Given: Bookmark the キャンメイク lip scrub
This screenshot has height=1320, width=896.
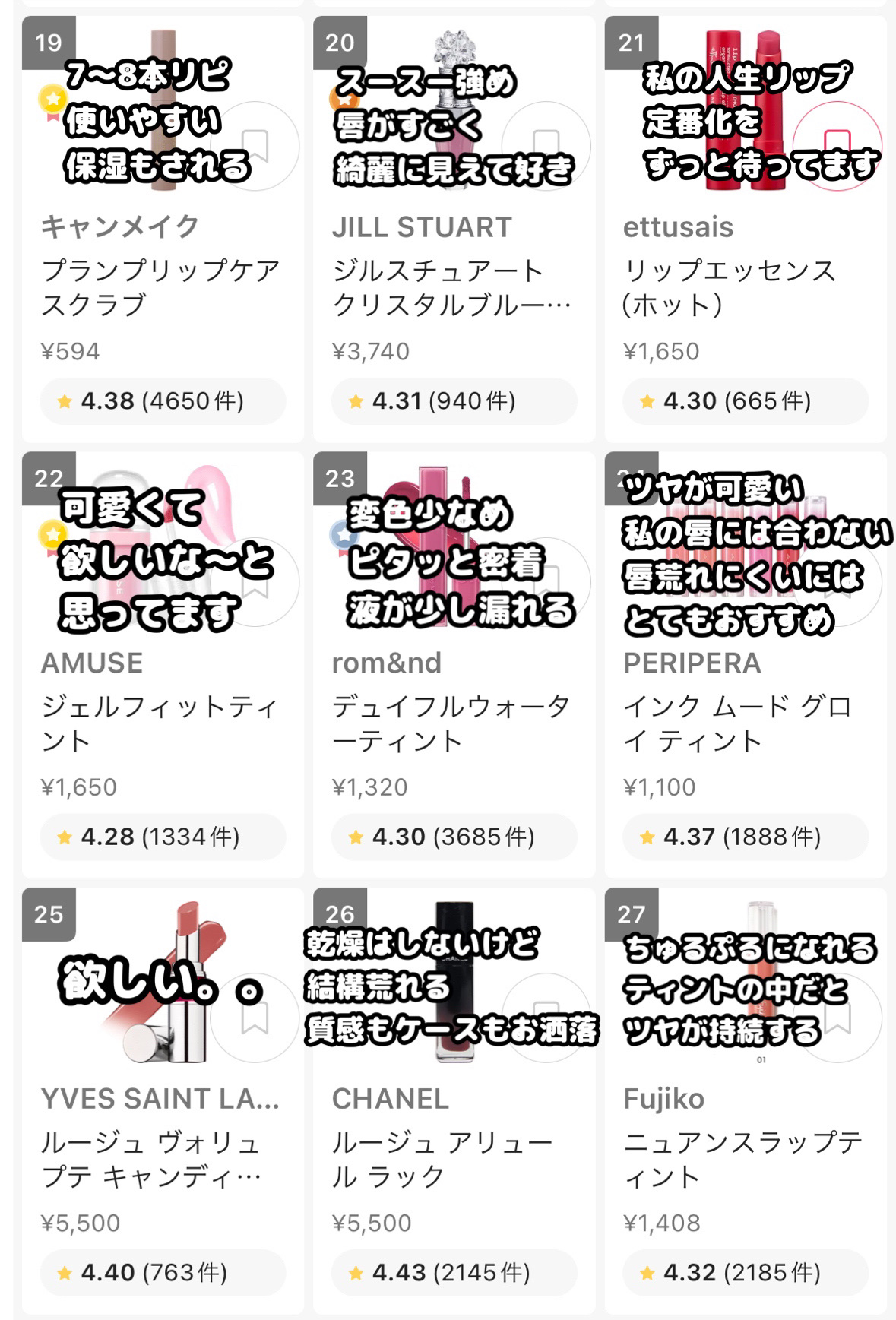Looking at the screenshot, I should [255, 145].
